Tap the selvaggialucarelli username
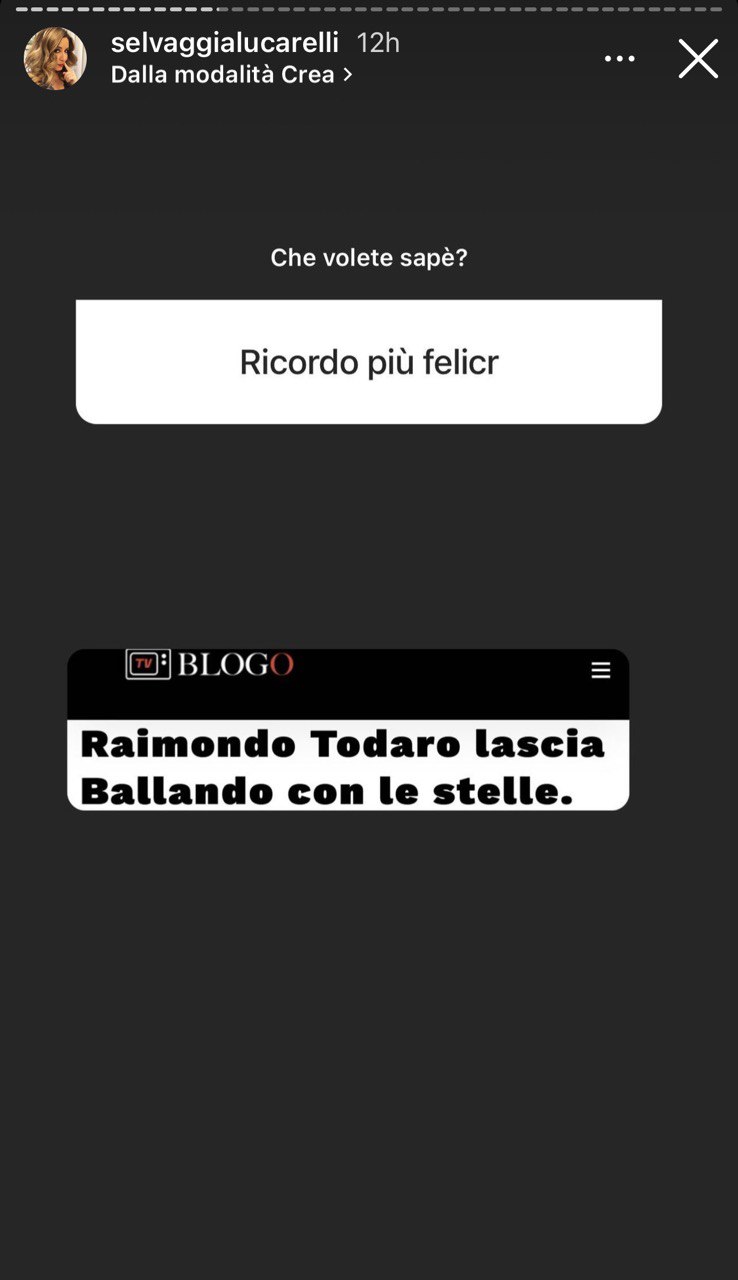738x1280 pixels. [x=225, y=43]
